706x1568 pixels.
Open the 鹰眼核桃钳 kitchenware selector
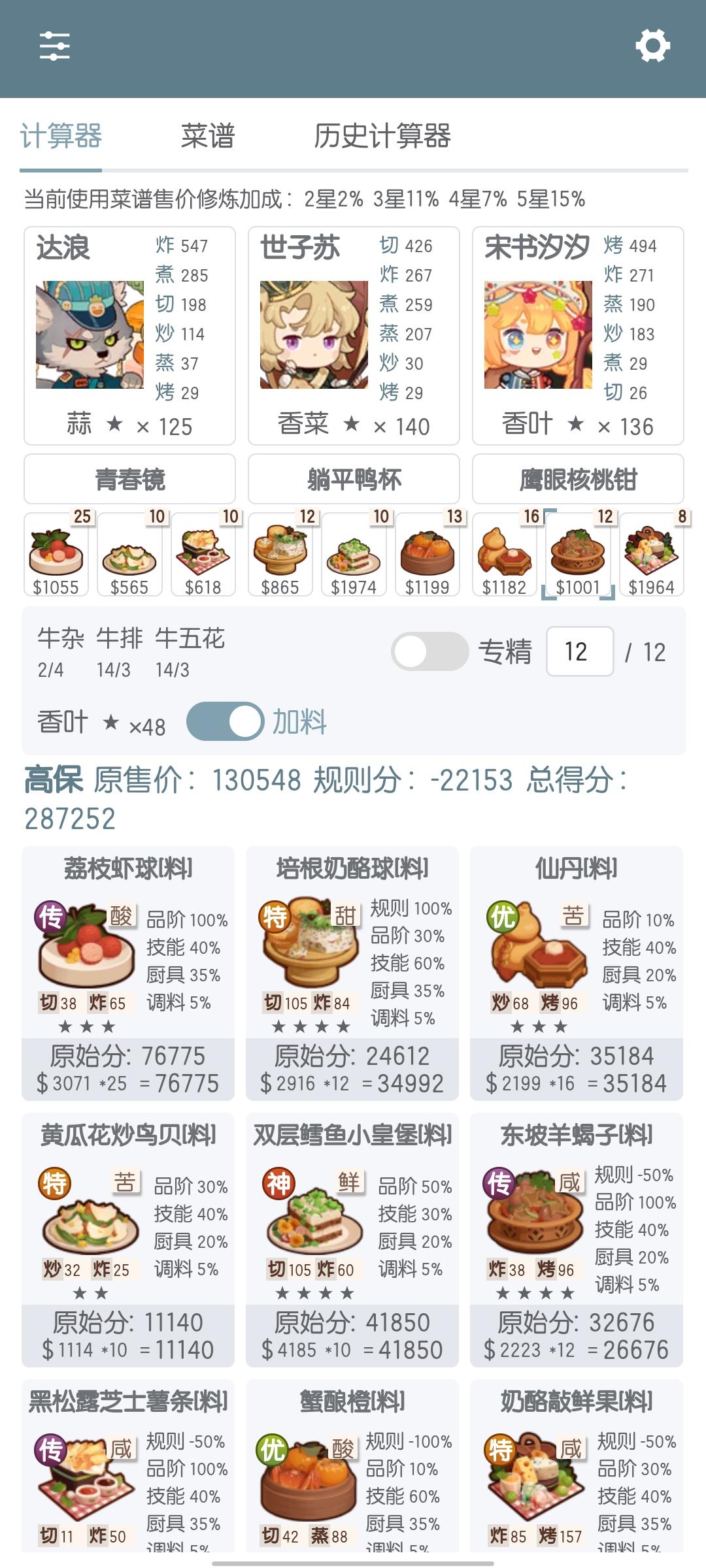pos(577,479)
